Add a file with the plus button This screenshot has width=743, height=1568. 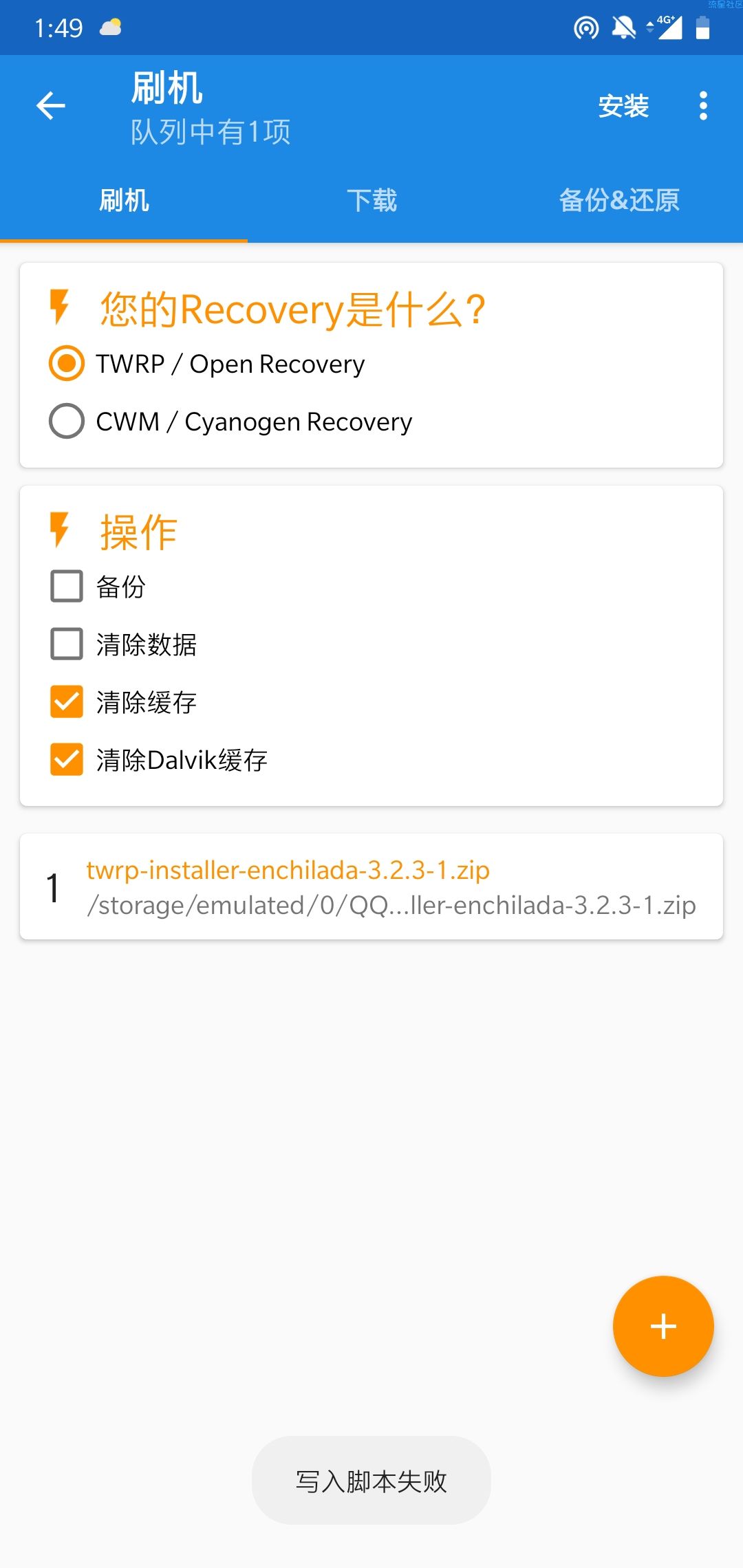pos(663,1326)
